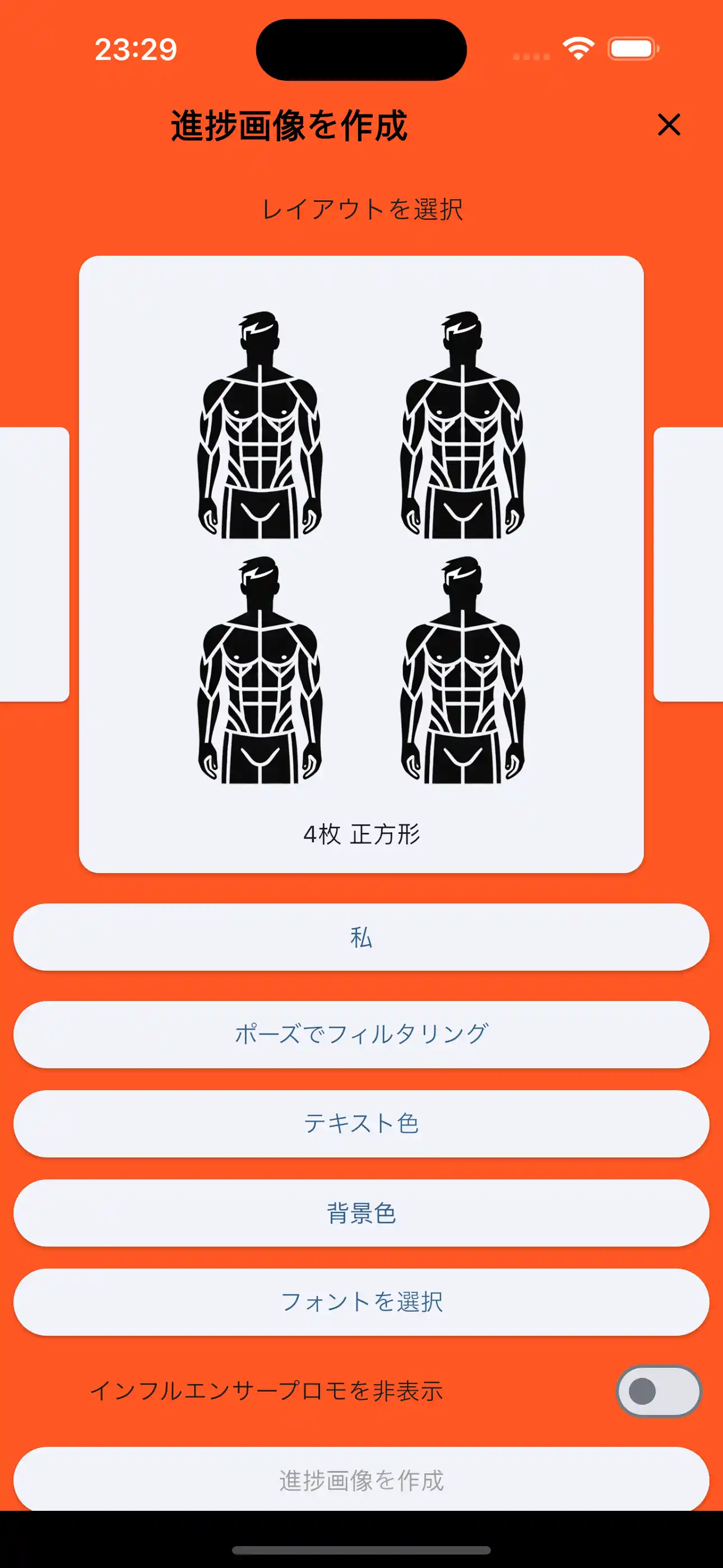Viewport: 723px width, 1568px height.
Task: Select the 私 option
Action: click(361, 938)
